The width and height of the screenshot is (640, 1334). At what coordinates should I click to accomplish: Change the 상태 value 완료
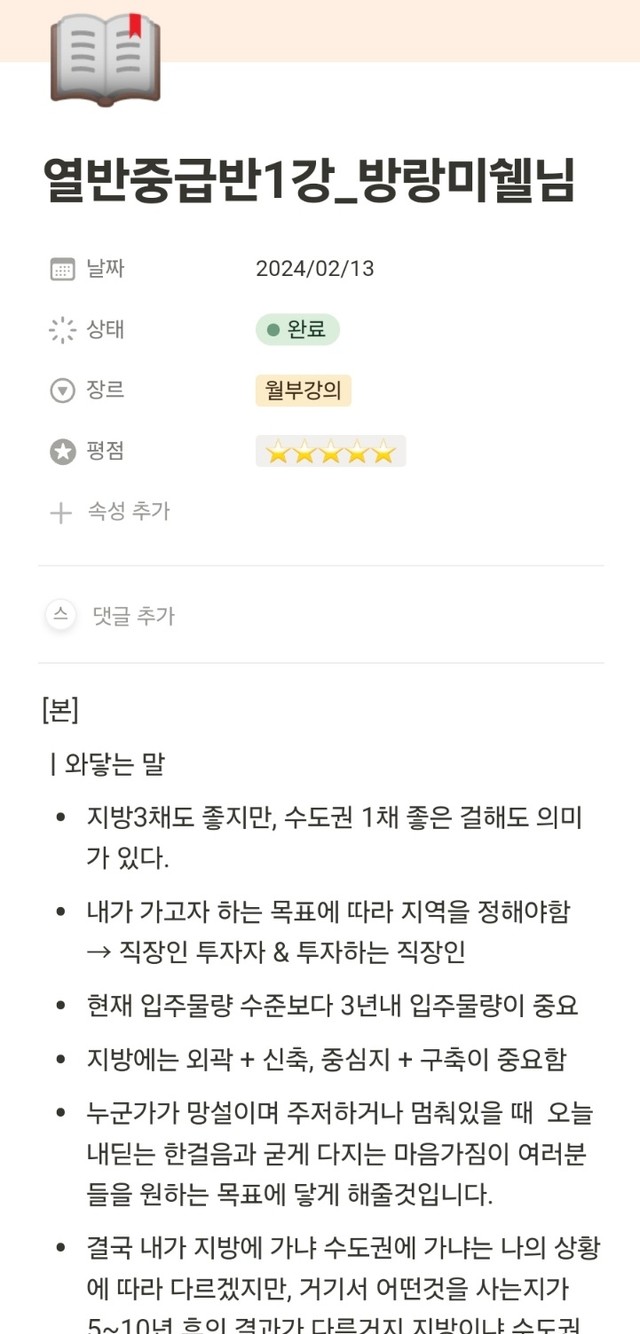pyautogui.click(x=298, y=330)
